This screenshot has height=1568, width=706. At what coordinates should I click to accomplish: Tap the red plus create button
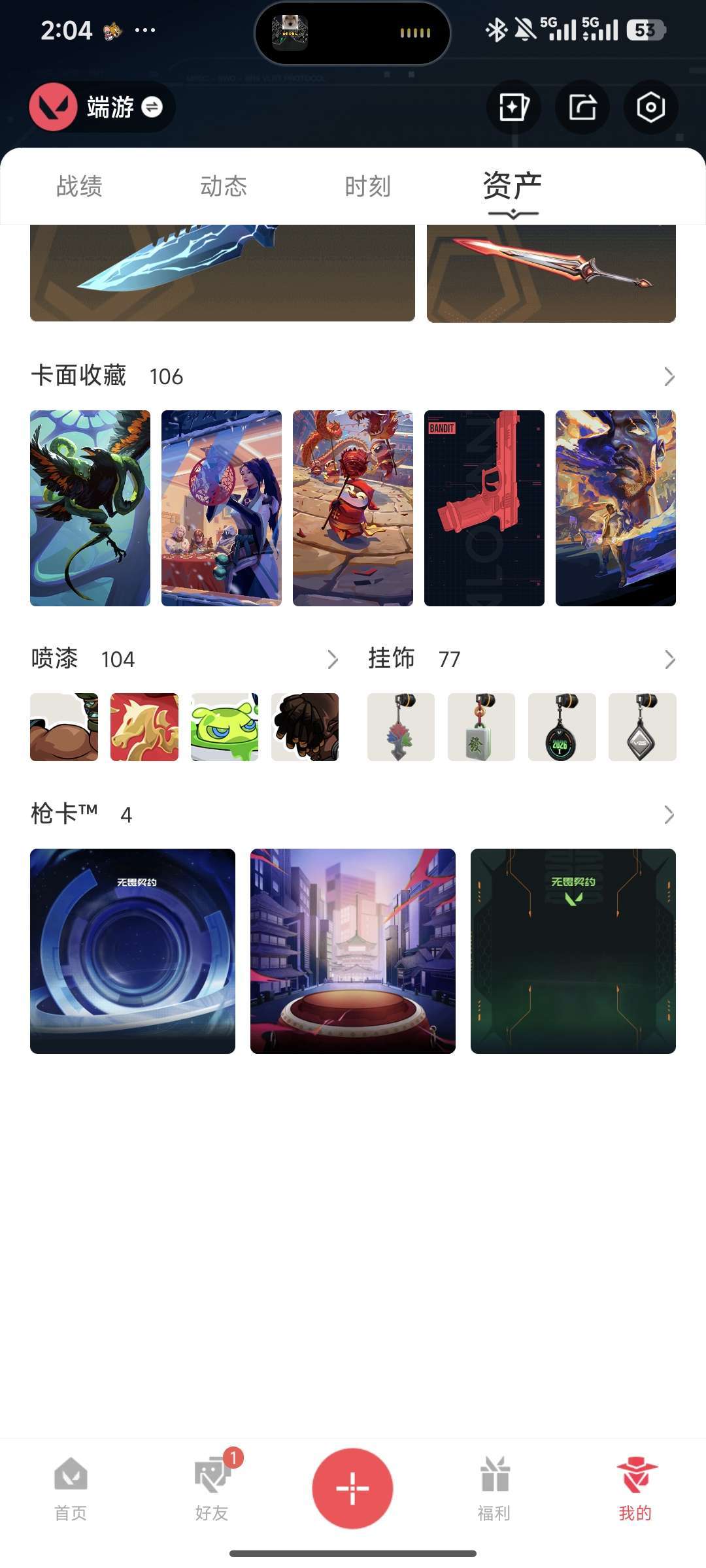click(352, 1488)
